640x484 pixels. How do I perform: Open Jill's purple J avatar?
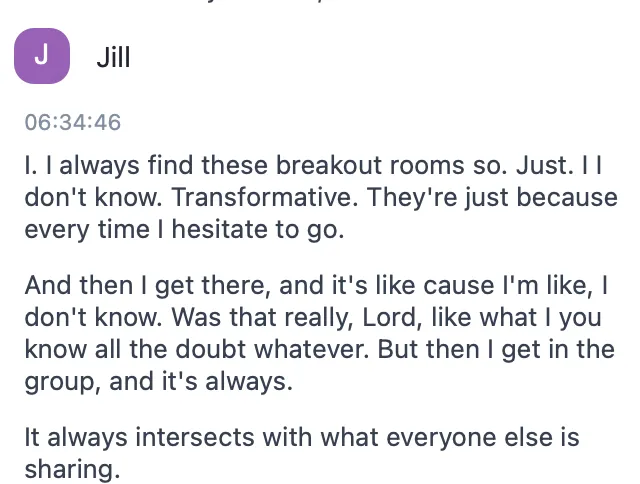(x=42, y=56)
